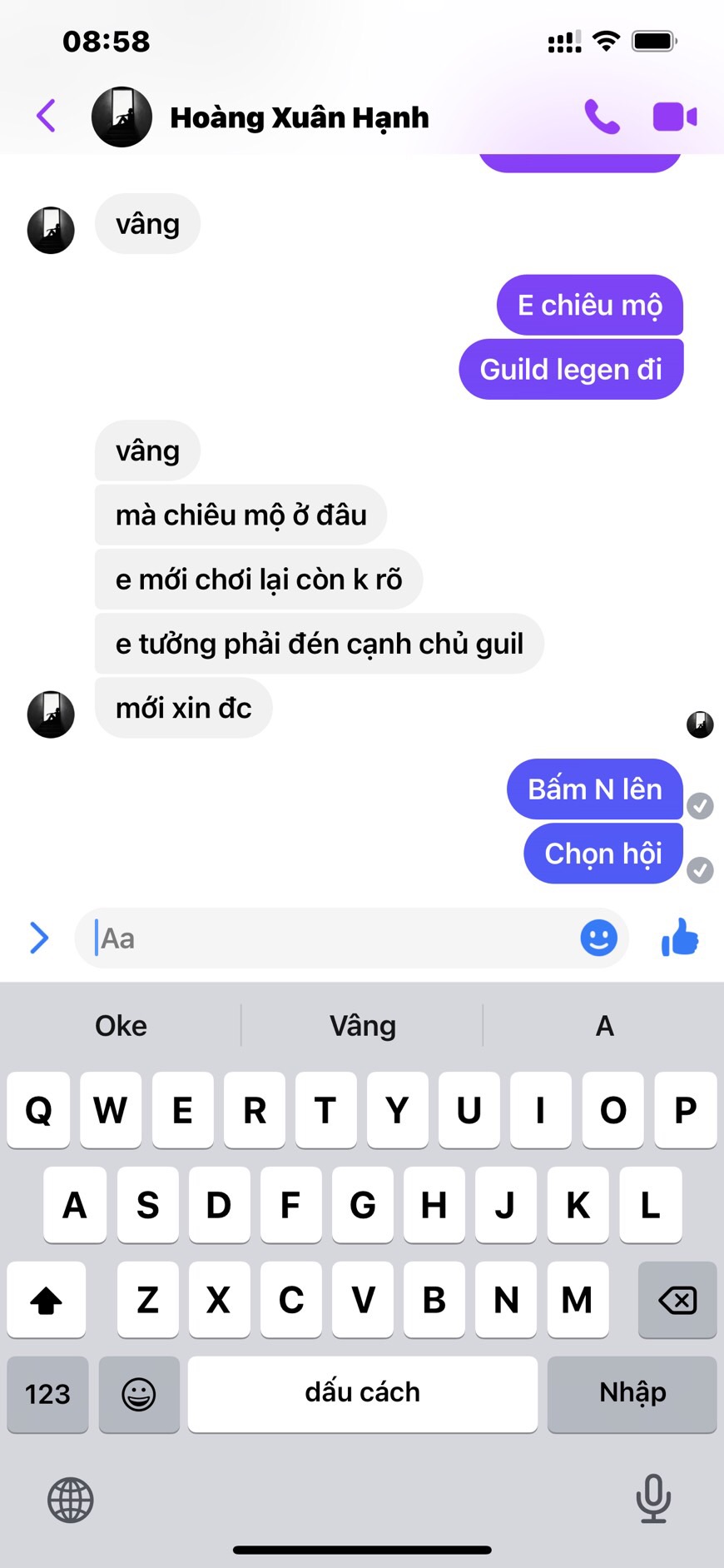Insert the suggestion "Vâng"
This screenshot has width=724, height=1568.
point(362,1025)
